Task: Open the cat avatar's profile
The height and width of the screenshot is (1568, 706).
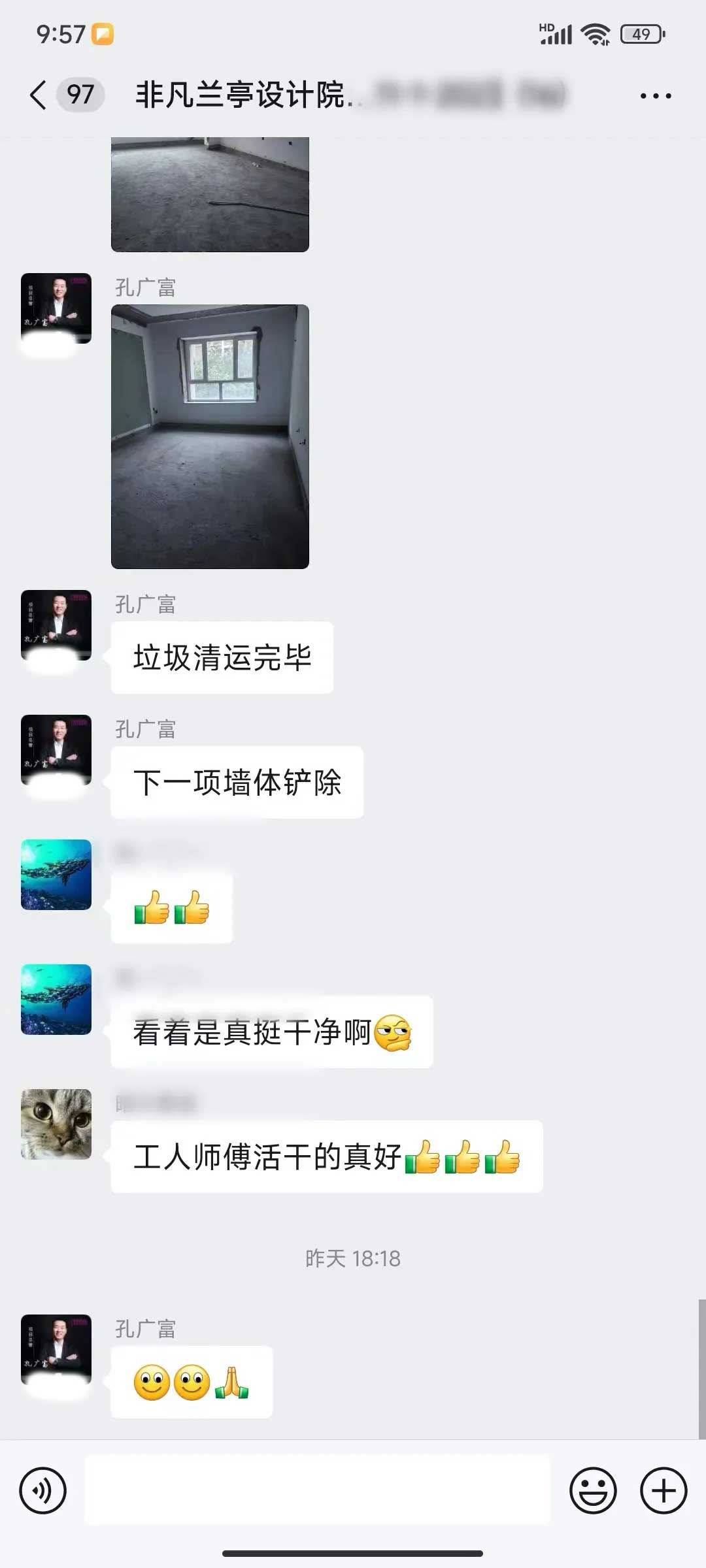Action: pos(56,1124)
